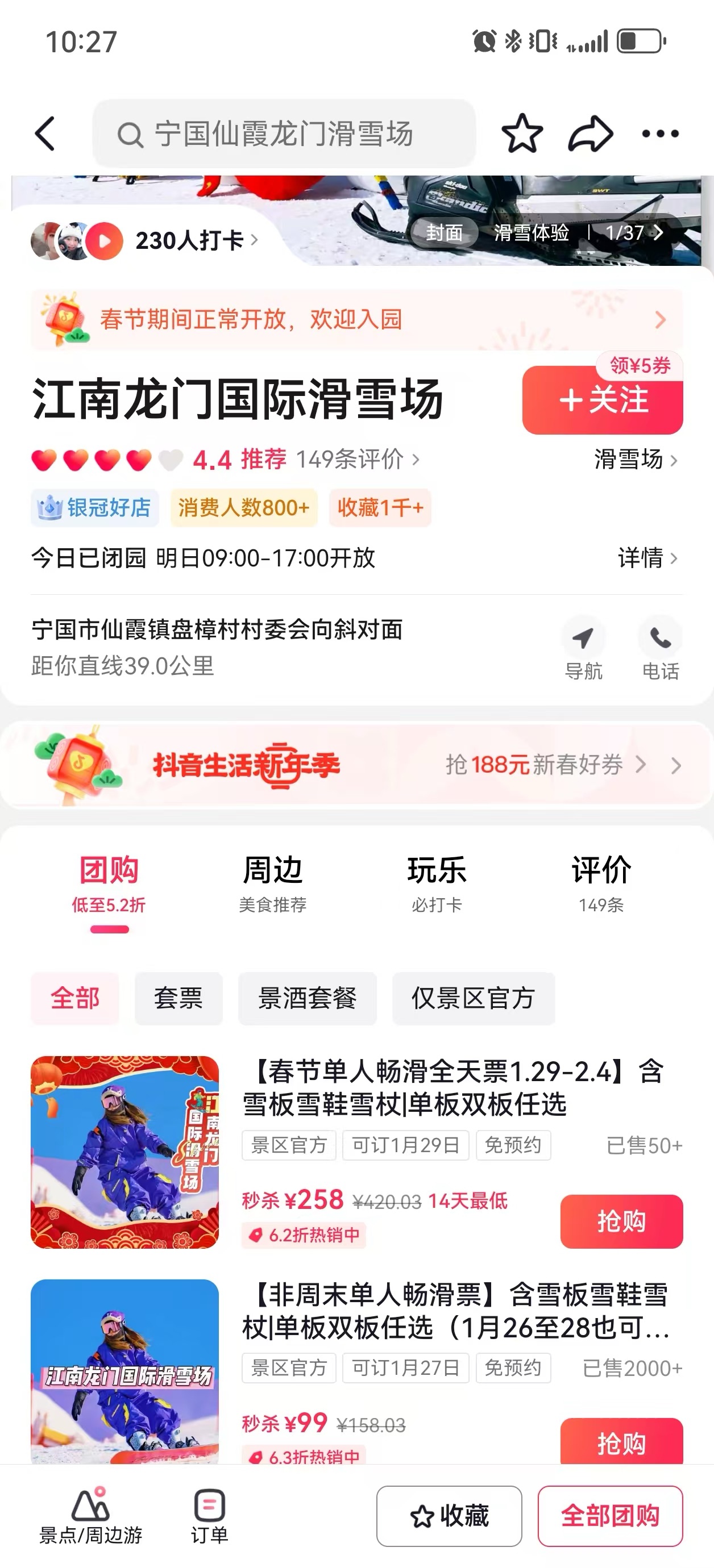Open the Spring Festival opening notice banner
Screen dimensions: 714x1568
coord(356,319)
